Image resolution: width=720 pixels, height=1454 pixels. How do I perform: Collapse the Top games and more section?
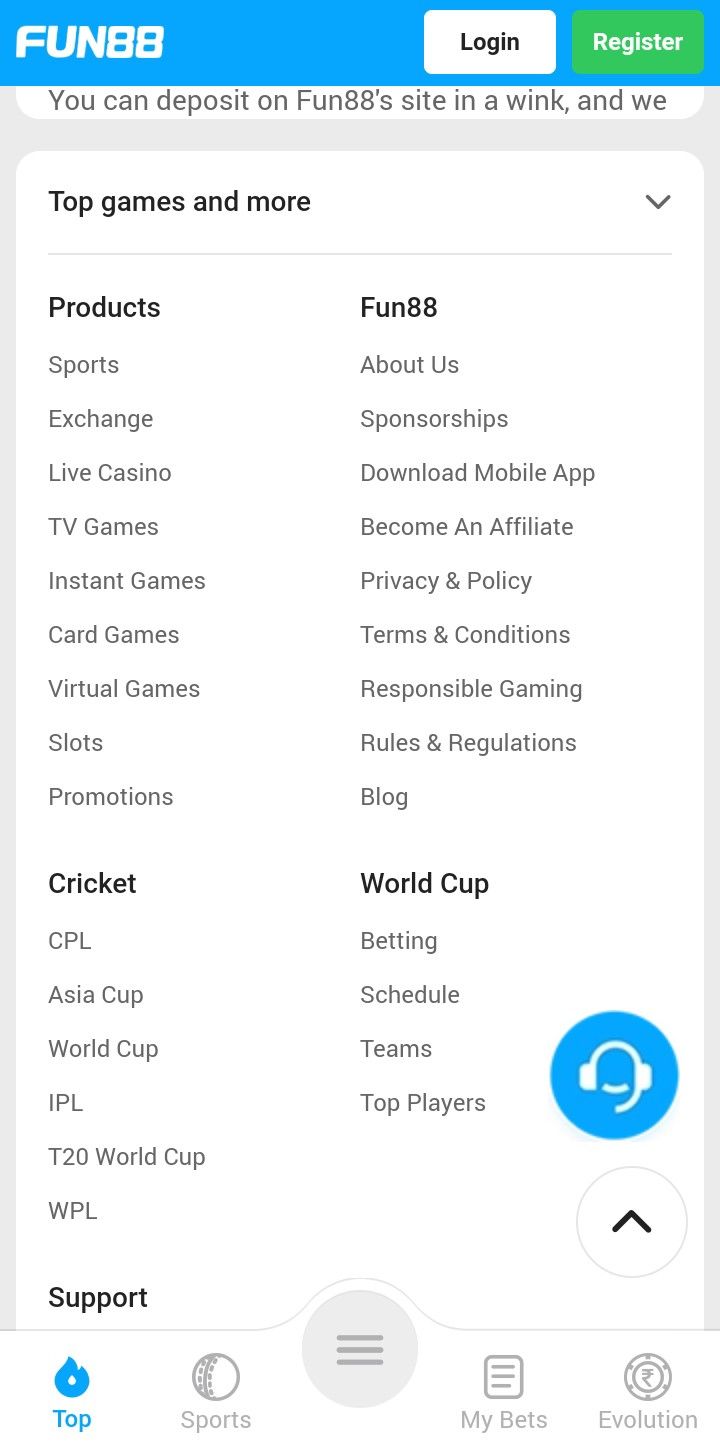(657, 202)
